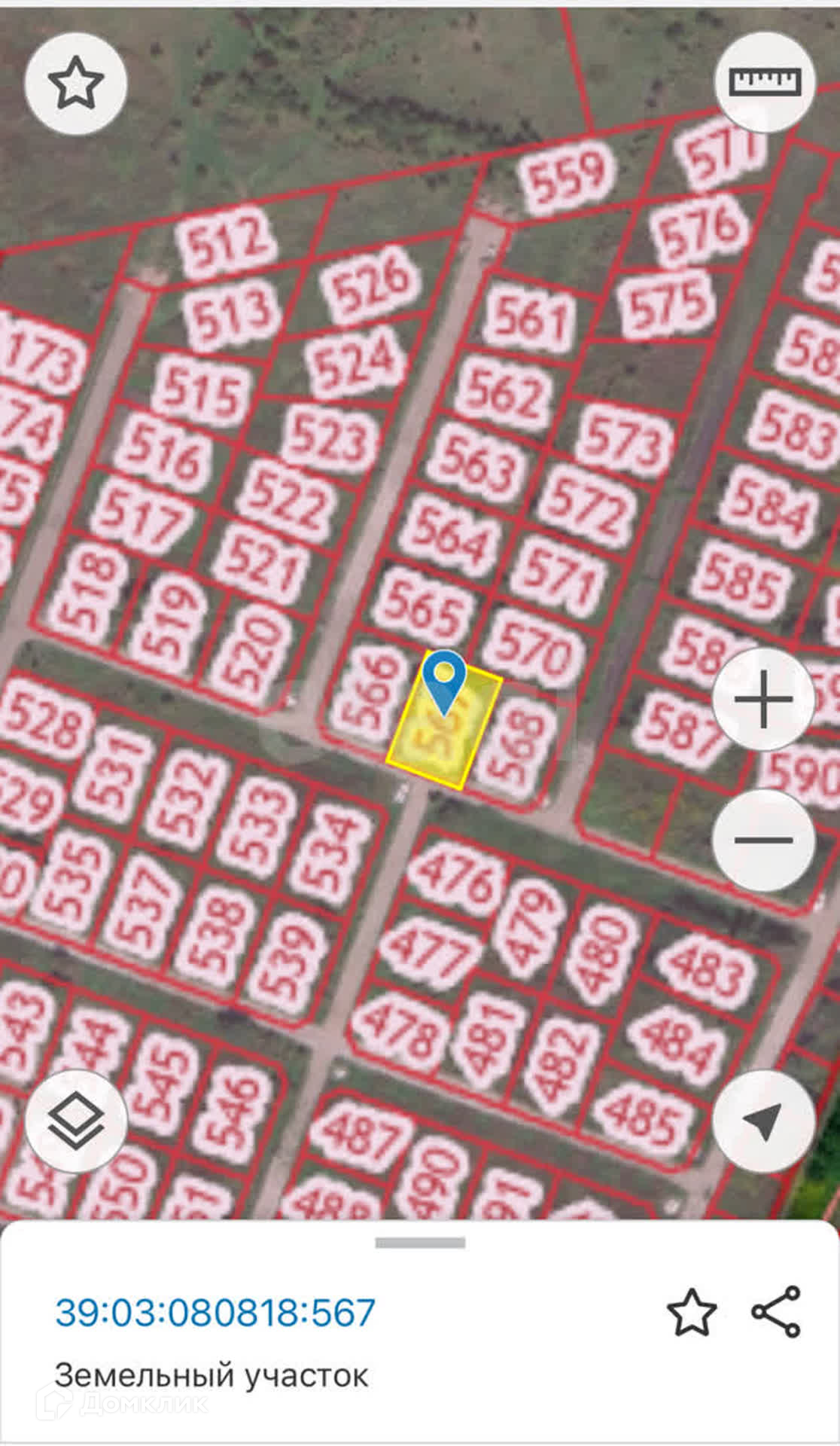Open cadastral number 39:03:080818:567 details
The height and width of the screenshot is (1446, 840).
(215, 1313)
